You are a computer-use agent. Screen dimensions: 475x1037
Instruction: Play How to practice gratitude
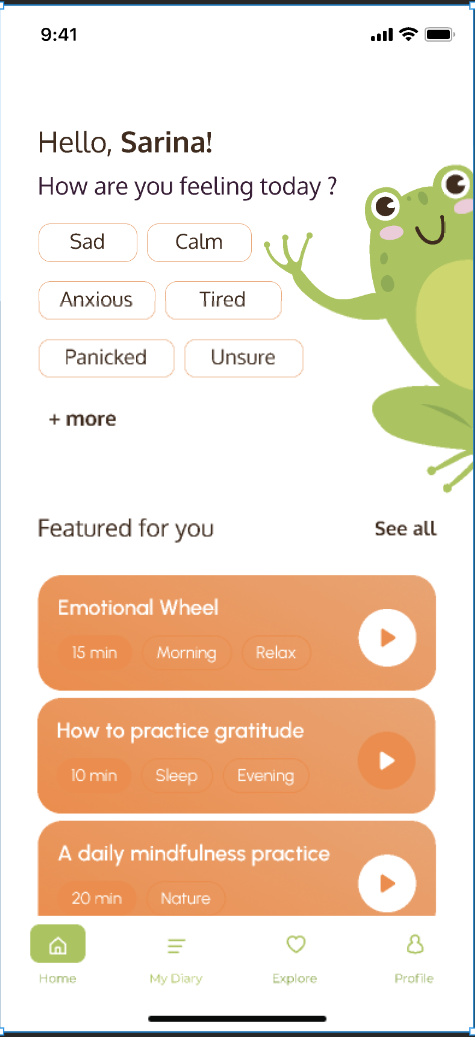(387, 761)
